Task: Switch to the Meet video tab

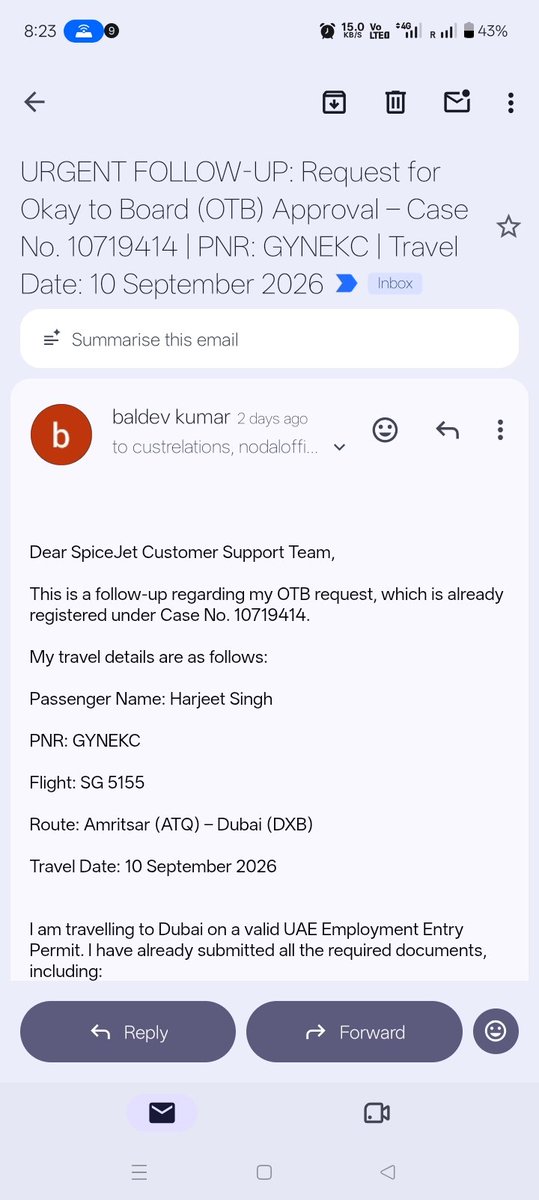Action: (376, 1112)
